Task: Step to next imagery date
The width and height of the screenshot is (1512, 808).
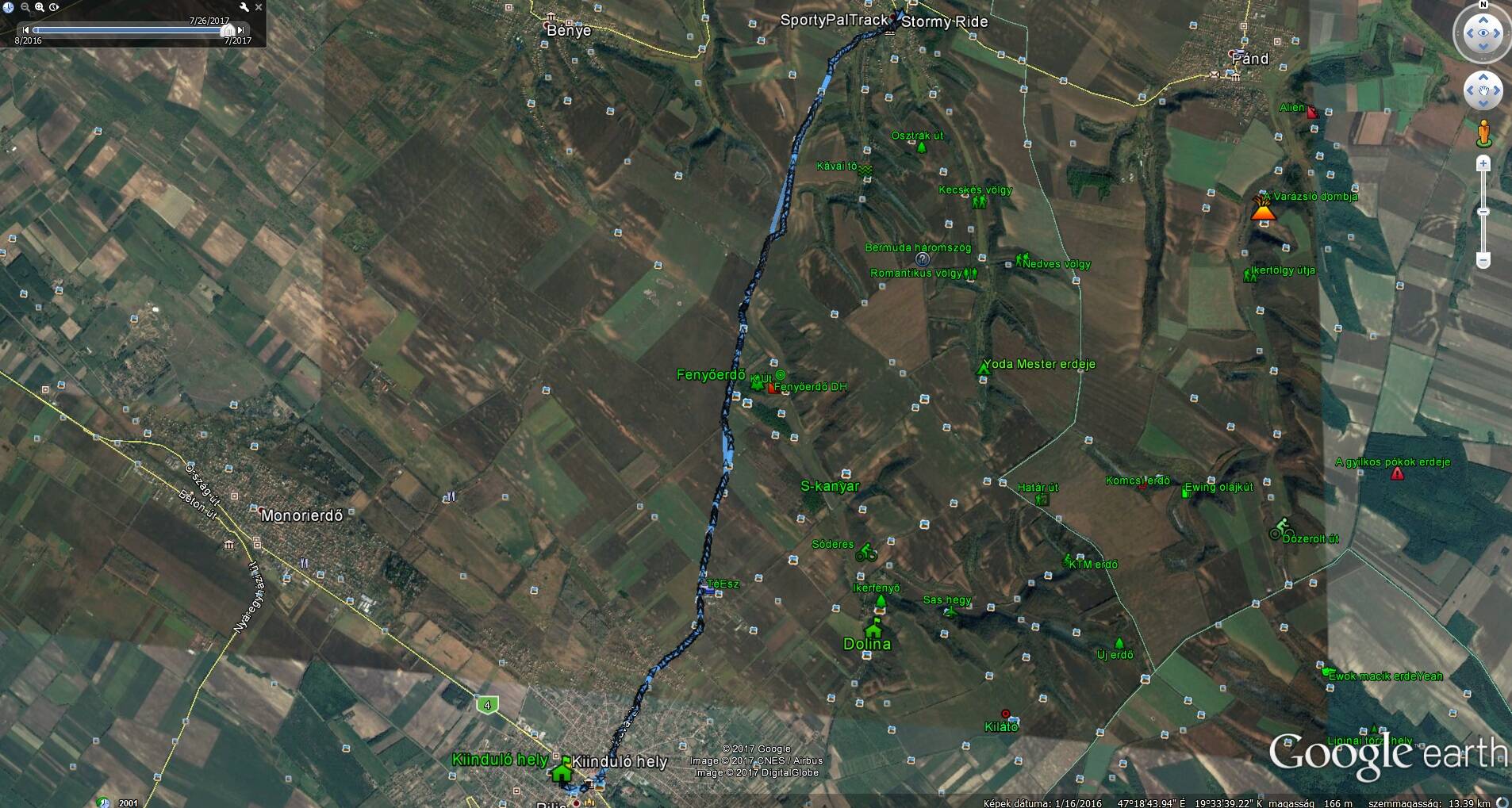Action: coord(240,30)
